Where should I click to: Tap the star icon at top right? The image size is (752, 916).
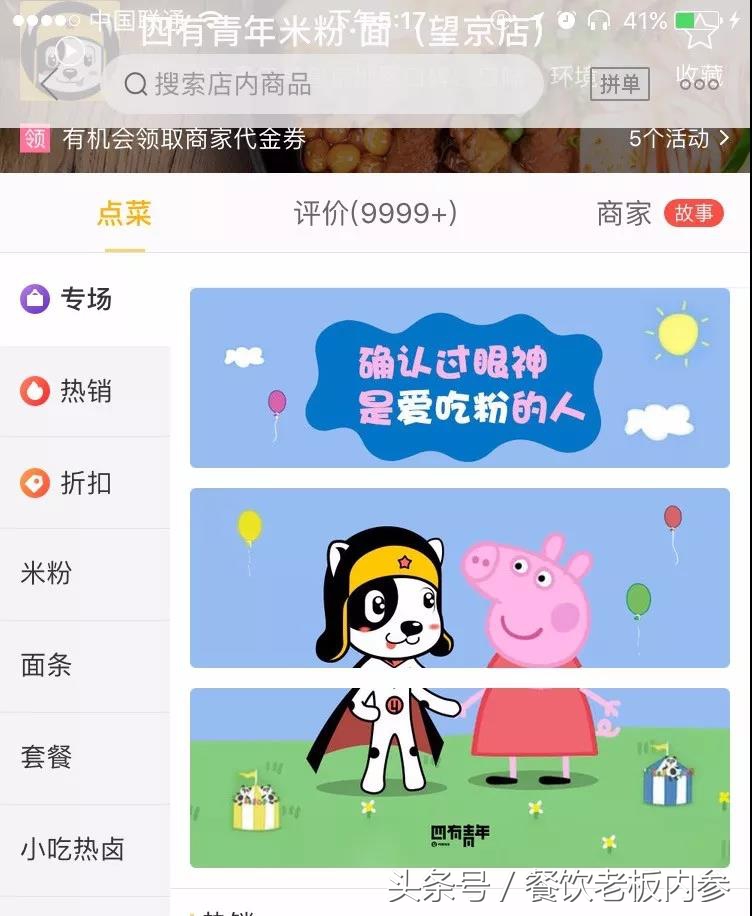[x=700, y=33]
